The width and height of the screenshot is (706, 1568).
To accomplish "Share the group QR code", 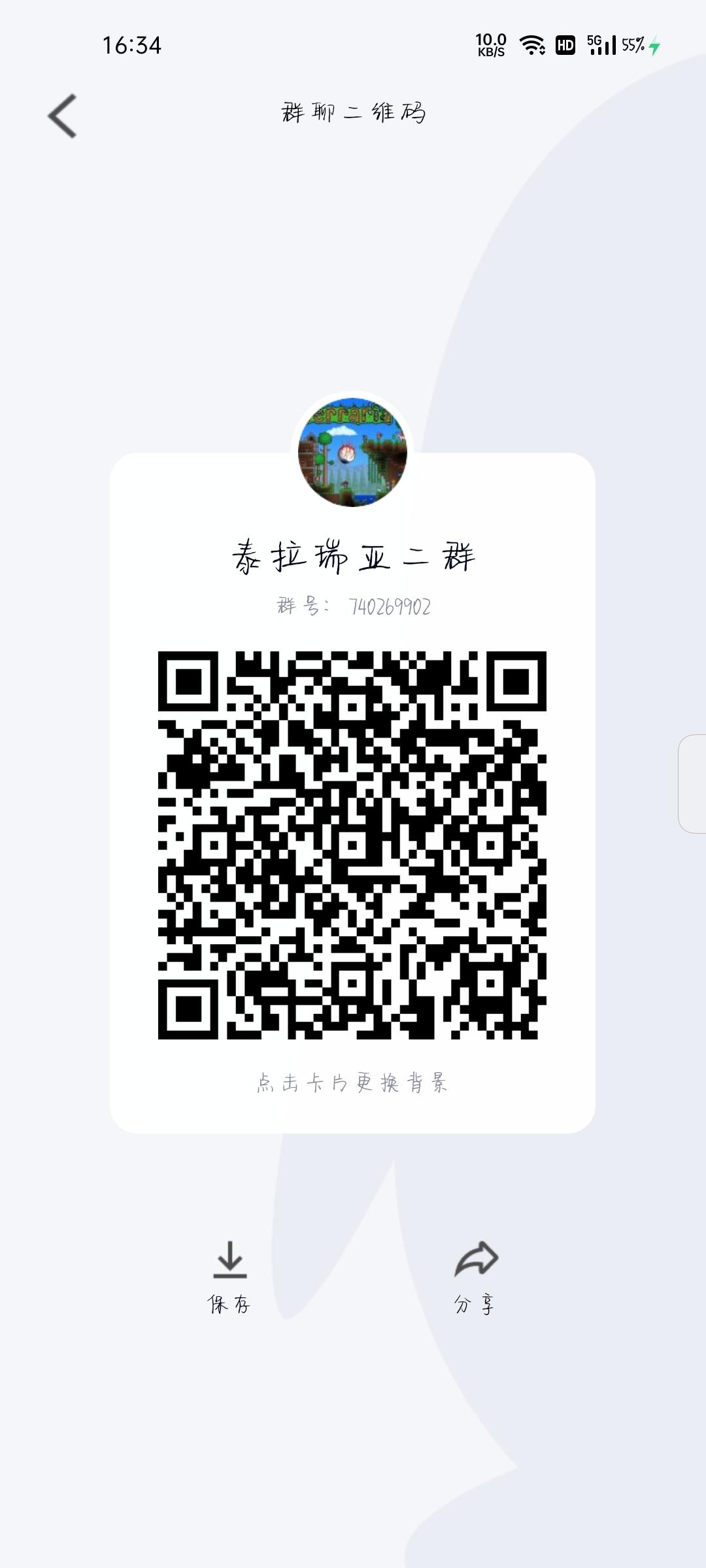I will (x=475, y=1278).
